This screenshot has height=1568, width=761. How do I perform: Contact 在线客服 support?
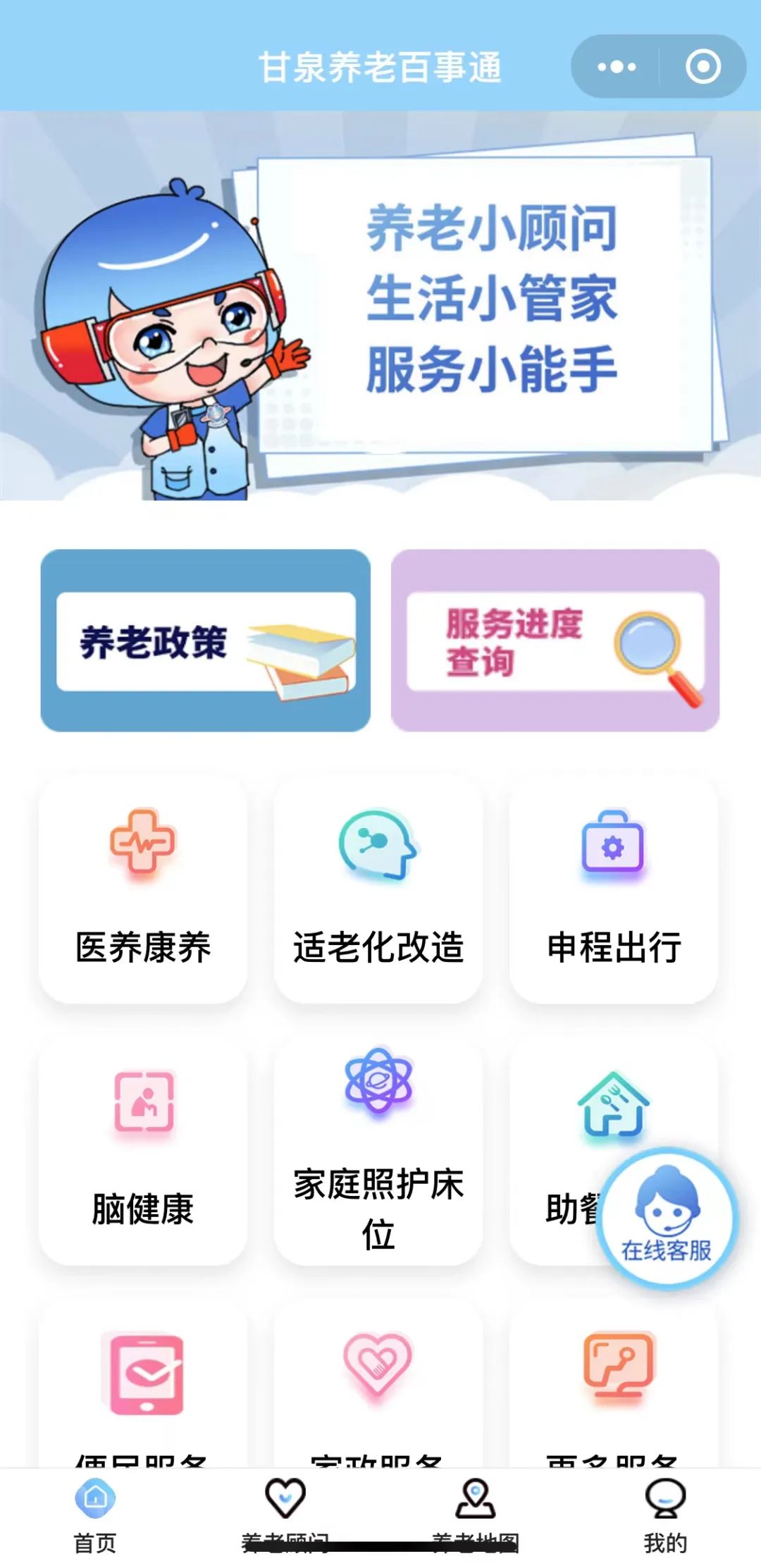[667, 1219]
